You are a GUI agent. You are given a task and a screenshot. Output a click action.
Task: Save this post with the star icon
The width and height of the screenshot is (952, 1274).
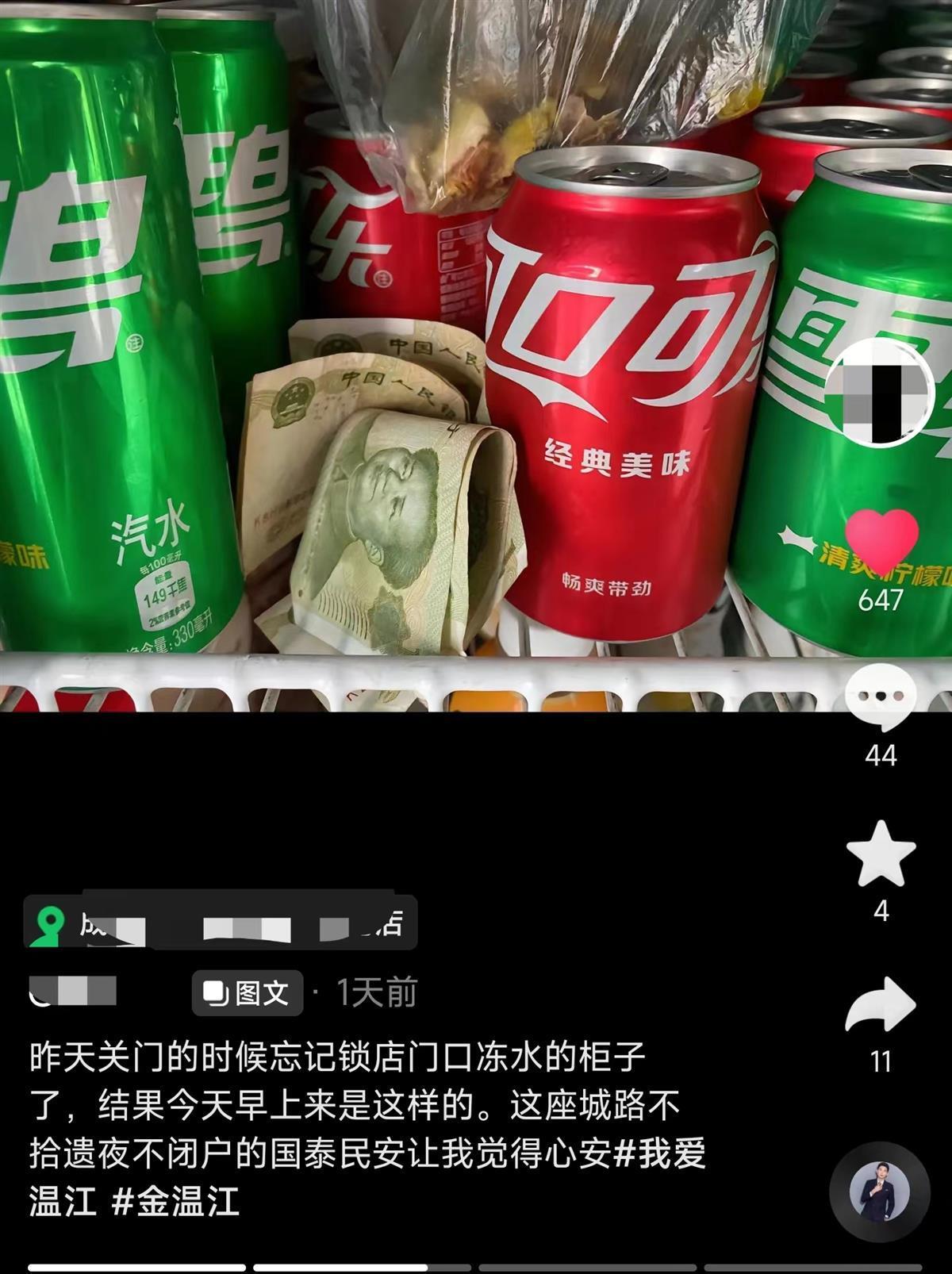(x=881, y=854)
